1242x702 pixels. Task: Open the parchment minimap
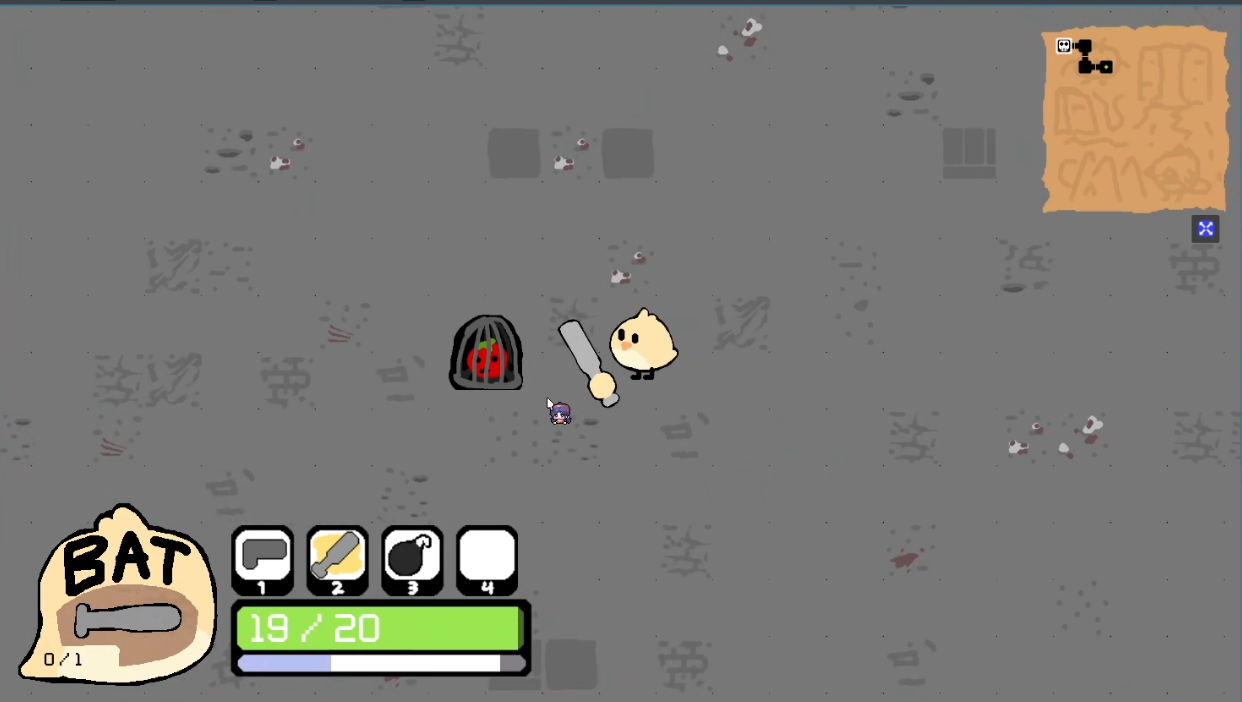coord(1135,120)
